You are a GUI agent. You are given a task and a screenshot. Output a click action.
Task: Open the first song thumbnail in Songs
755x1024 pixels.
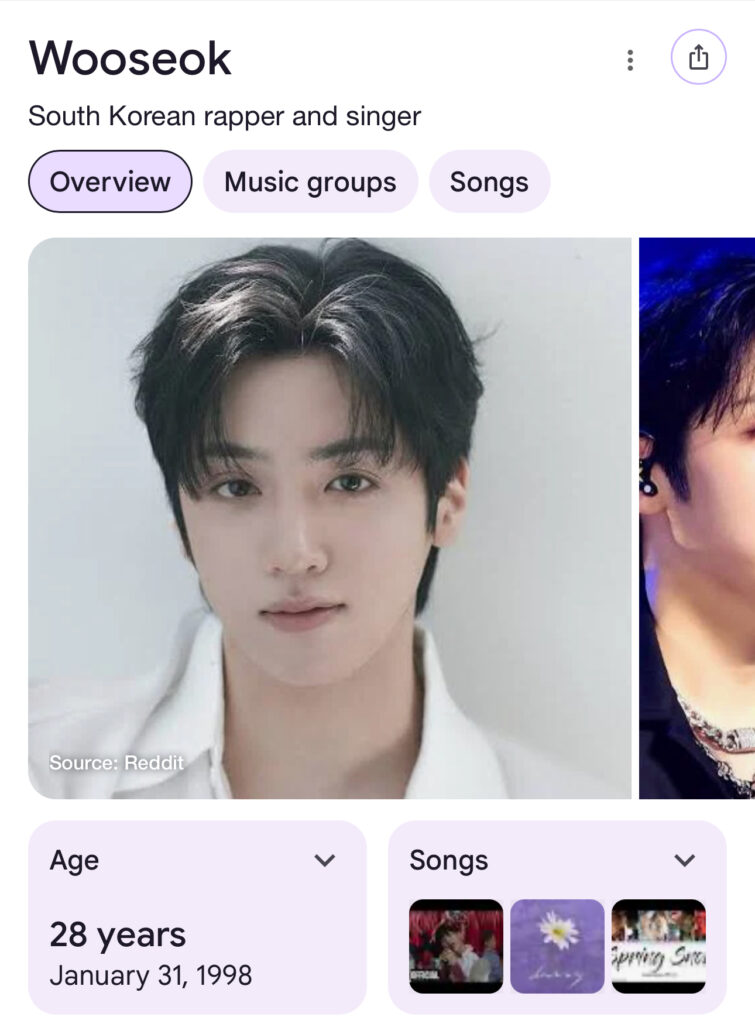456,946
